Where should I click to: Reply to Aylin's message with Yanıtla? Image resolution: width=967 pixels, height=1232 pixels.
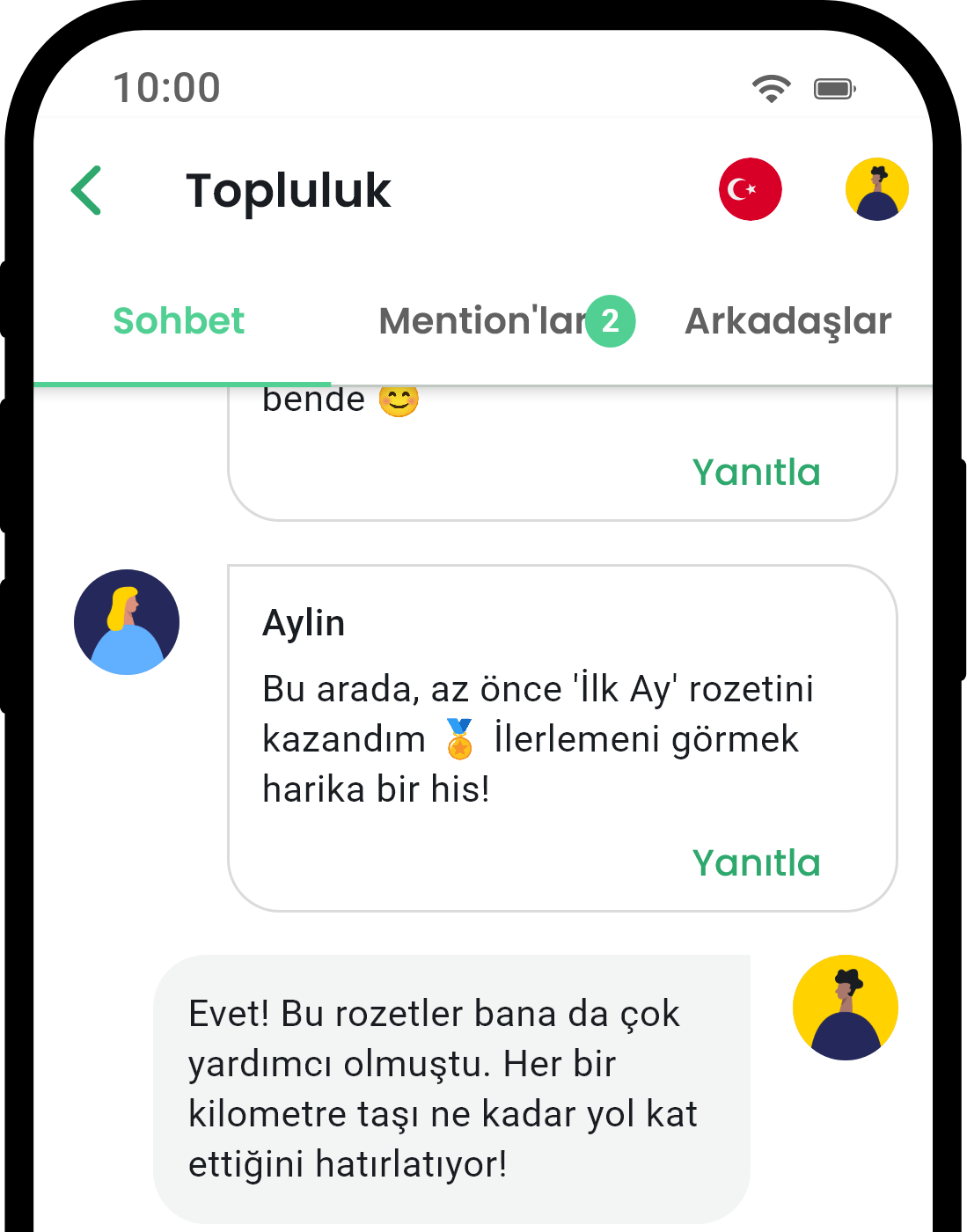click(756, 863)
